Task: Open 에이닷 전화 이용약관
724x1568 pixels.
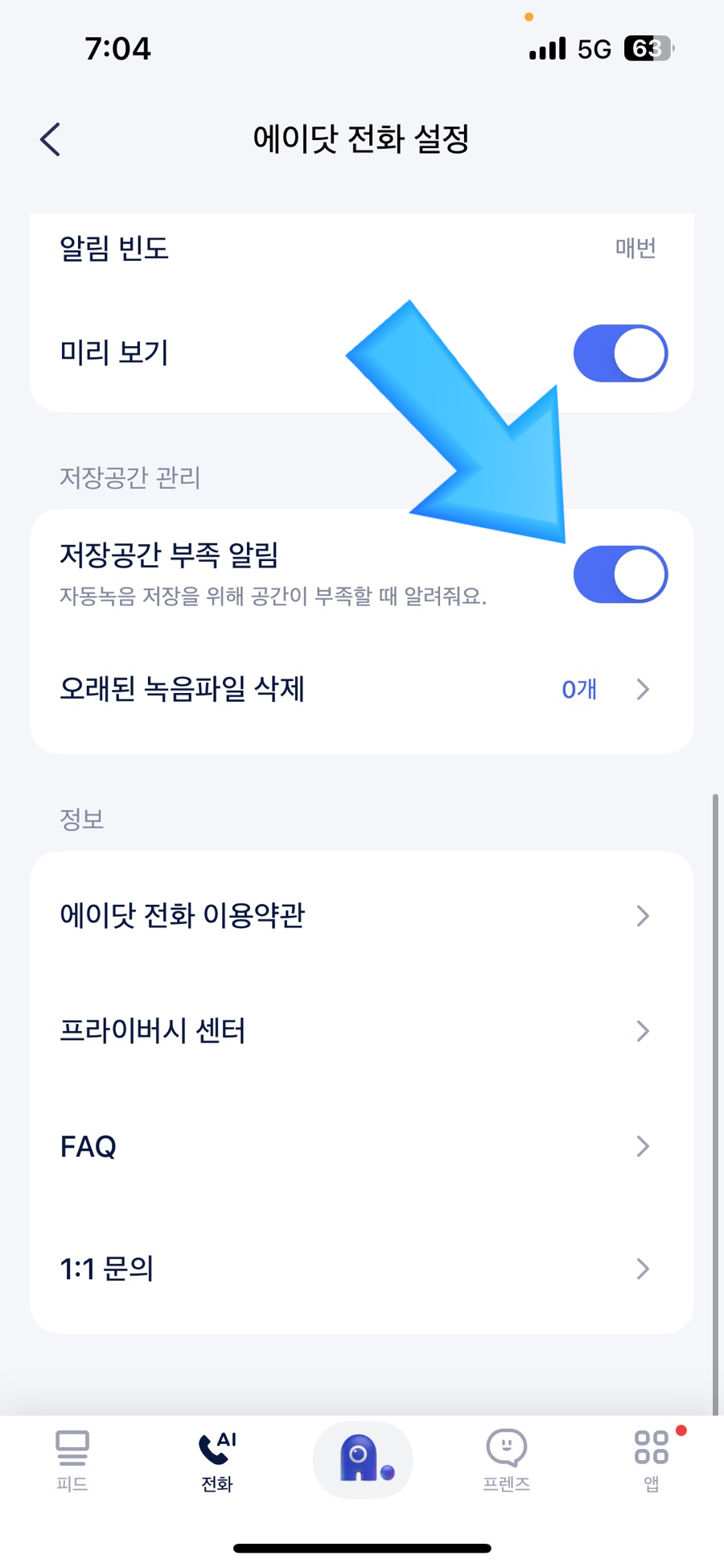Action: (362, 915)
